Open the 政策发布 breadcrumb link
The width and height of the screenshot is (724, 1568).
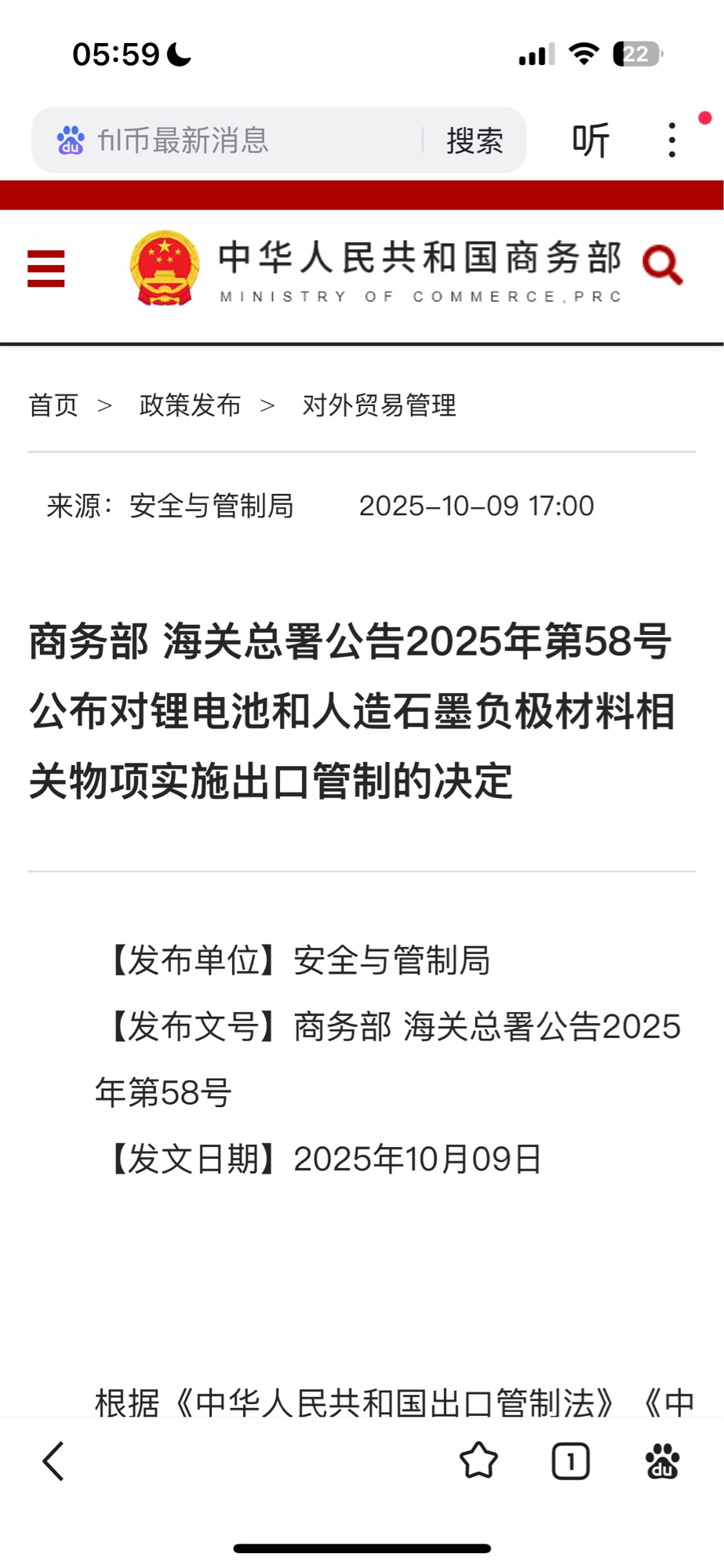[x=190, y=405]
